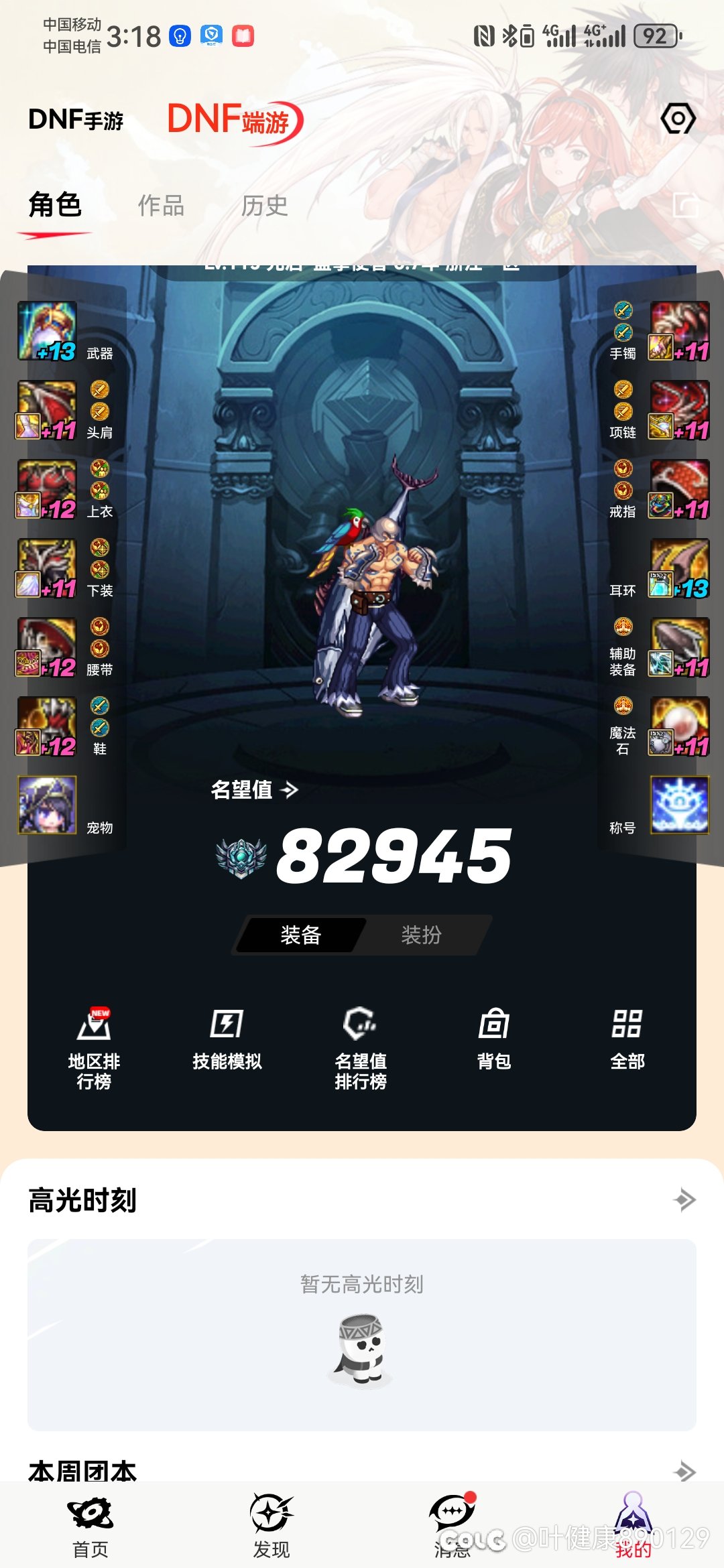724x1568 pixels.
Task: View the 武器 equipment item
Action: click(x=47, y=332)
